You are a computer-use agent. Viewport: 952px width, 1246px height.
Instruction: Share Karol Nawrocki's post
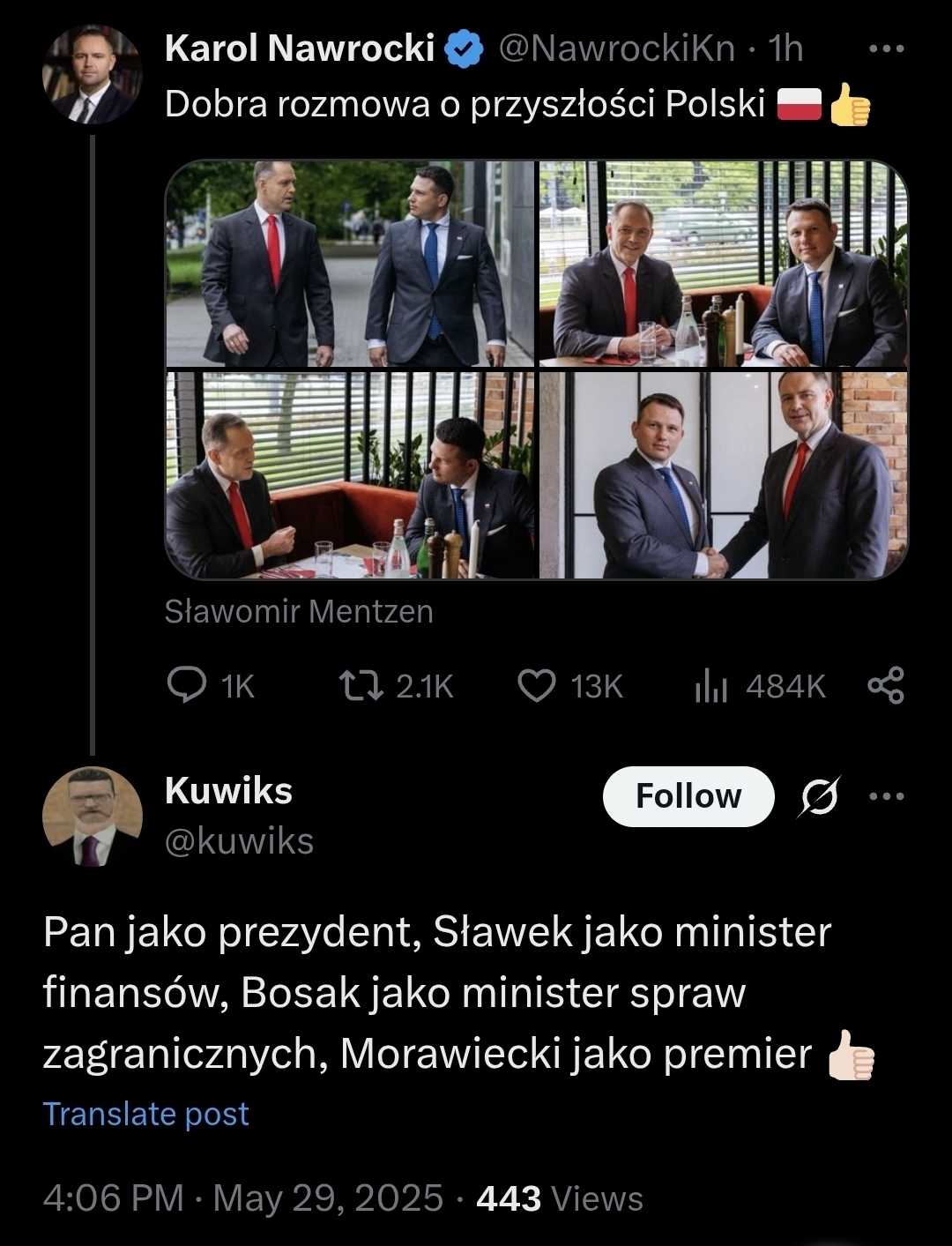pos(886,685)
